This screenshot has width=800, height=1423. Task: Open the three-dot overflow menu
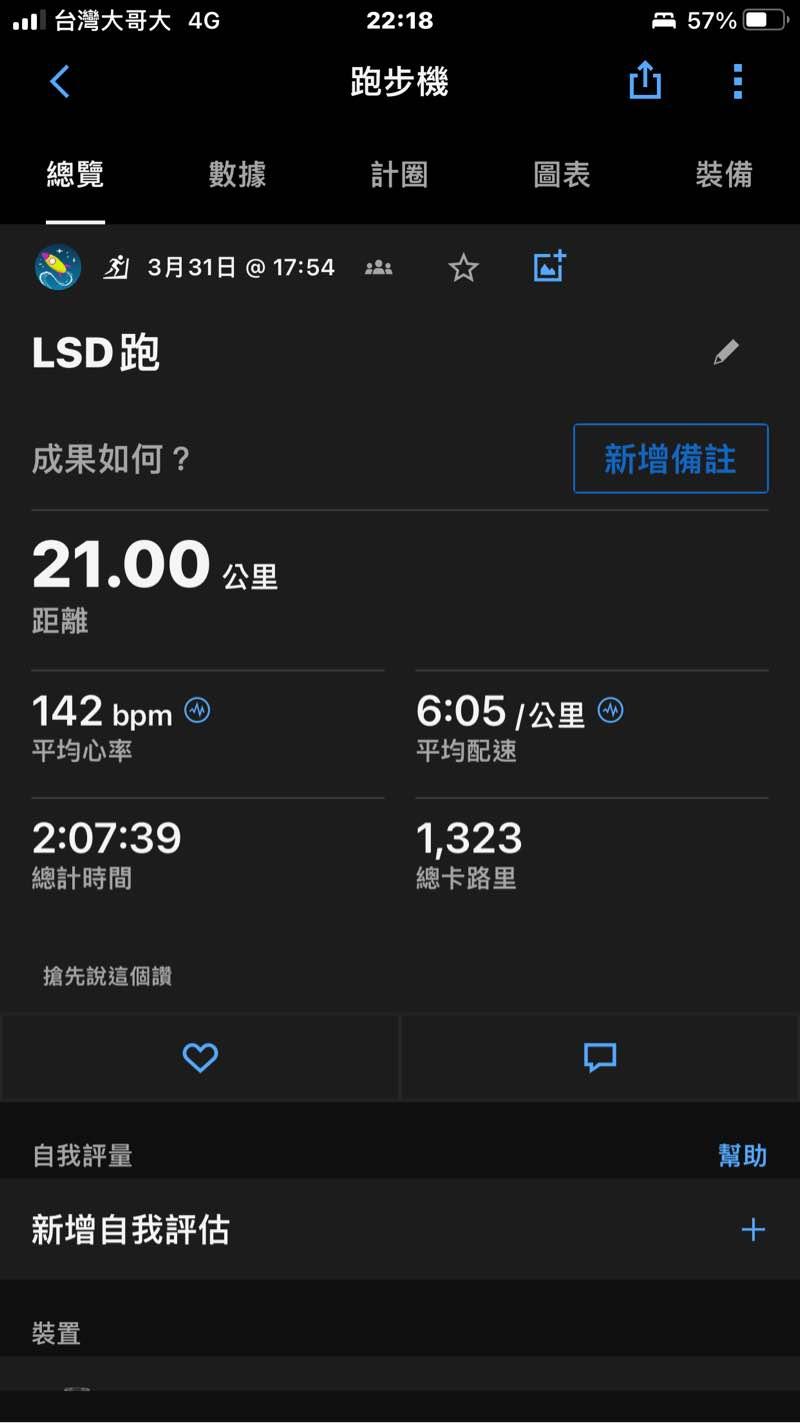[x=737, y=82]
